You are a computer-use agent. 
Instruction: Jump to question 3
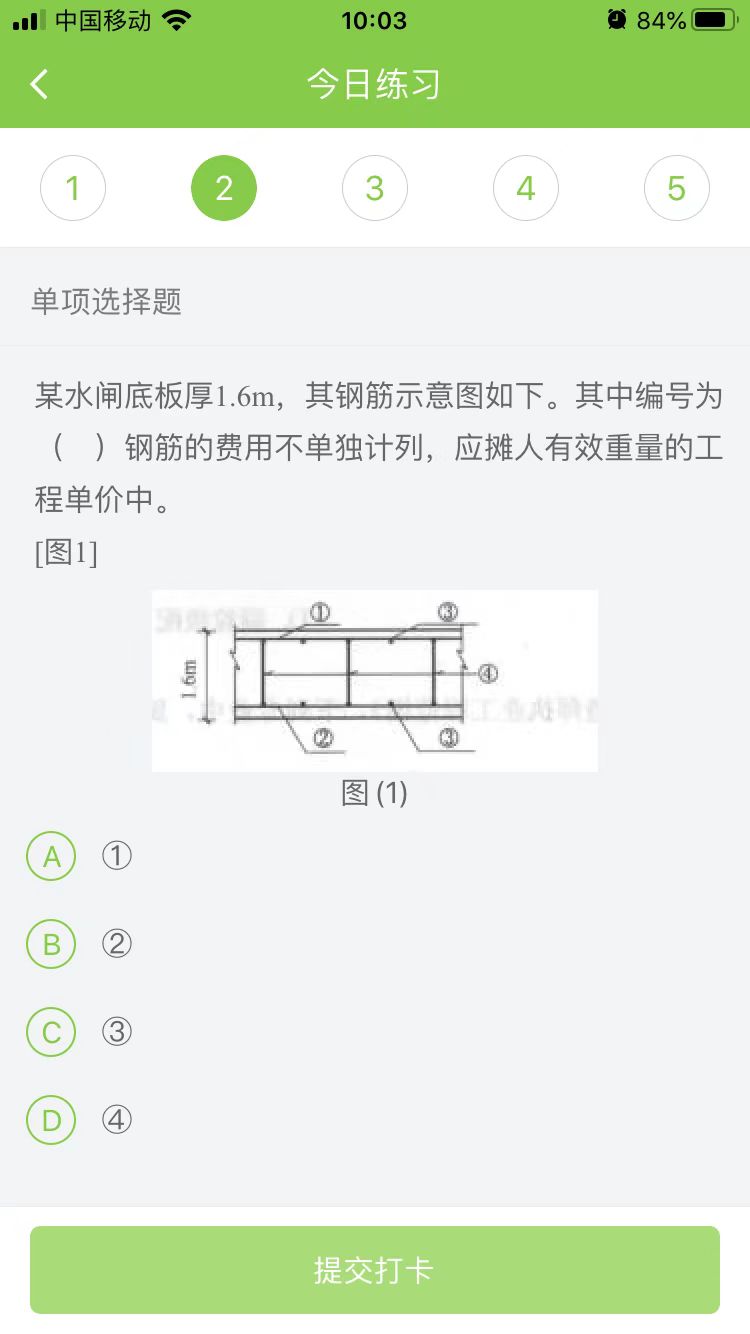pyautogui.click(x=375, y=188)
